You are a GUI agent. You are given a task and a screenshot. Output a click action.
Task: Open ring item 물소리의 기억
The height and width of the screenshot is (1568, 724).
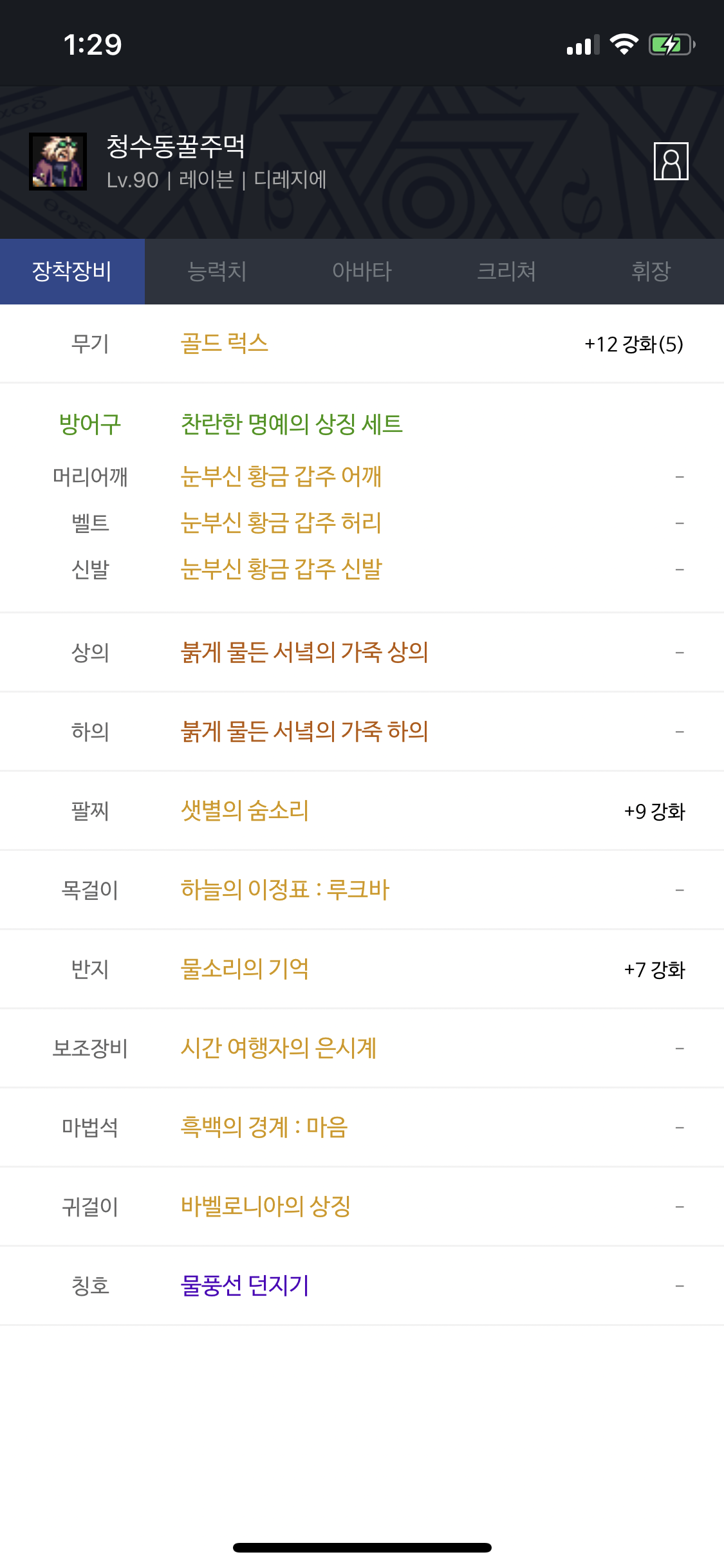tap(245, 969)
